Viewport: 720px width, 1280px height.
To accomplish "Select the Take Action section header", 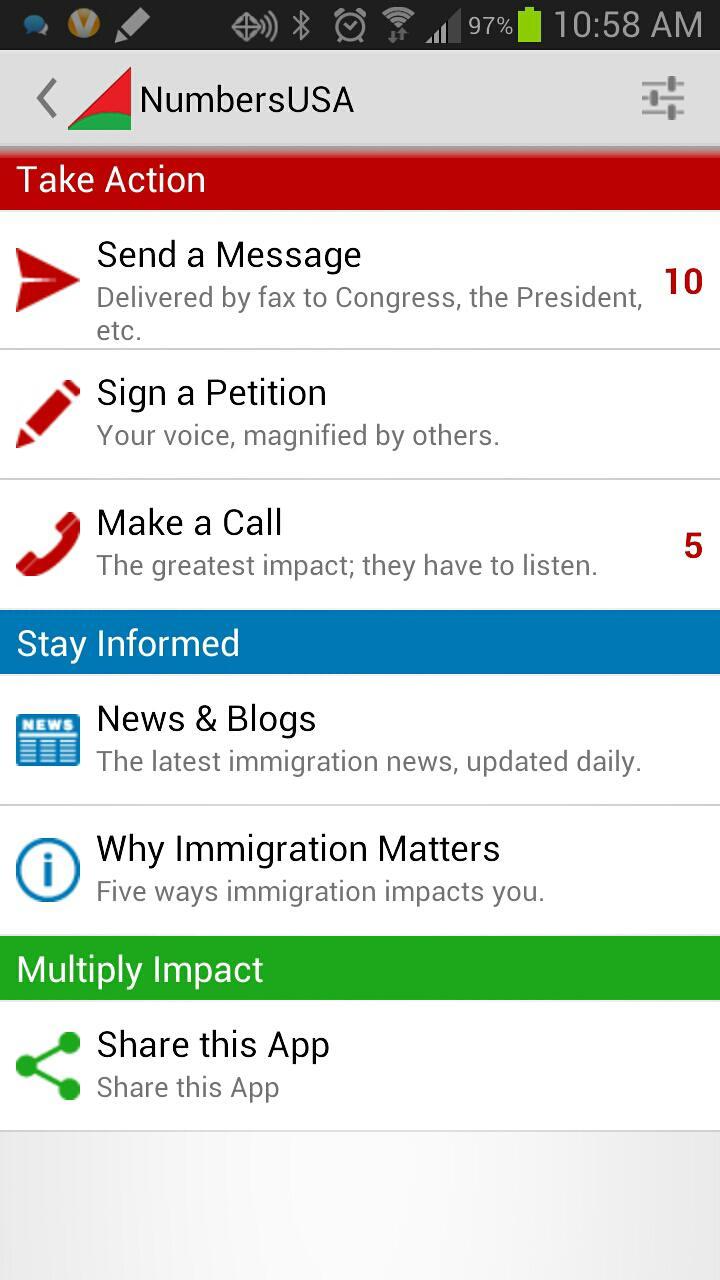I will (110, 179).
